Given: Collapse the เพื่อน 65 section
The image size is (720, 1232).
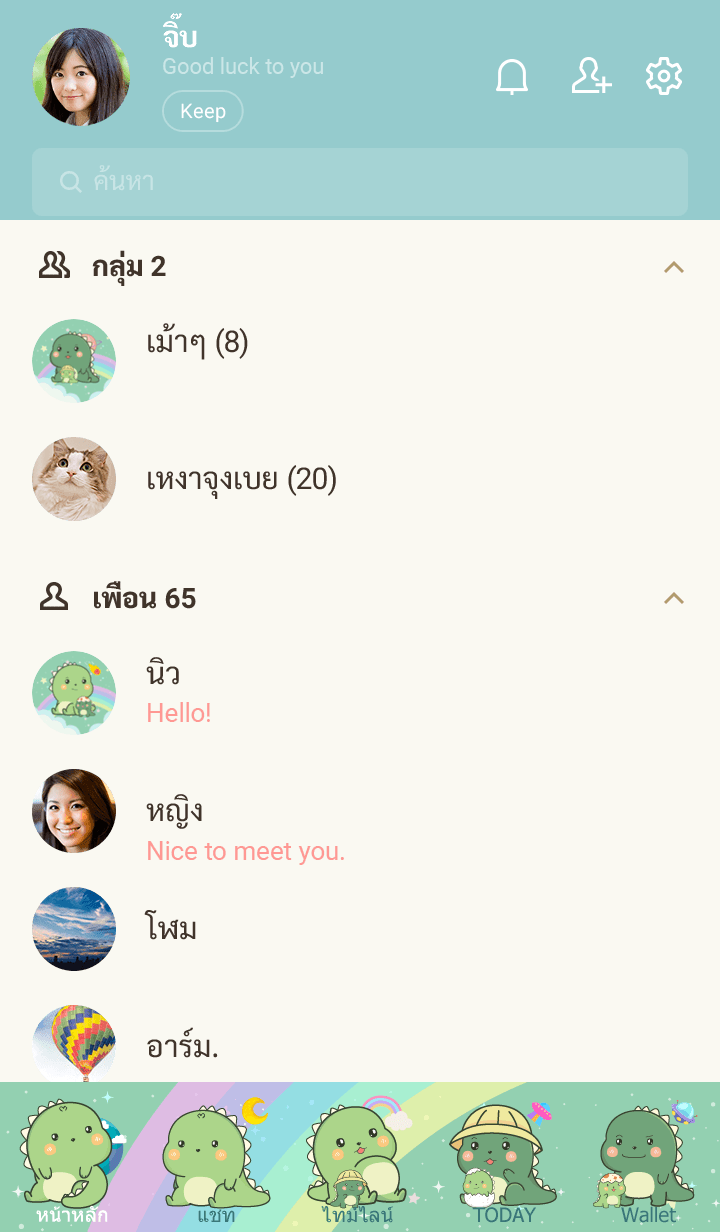Looking at the screenshot, I should [x=674, y=598].
